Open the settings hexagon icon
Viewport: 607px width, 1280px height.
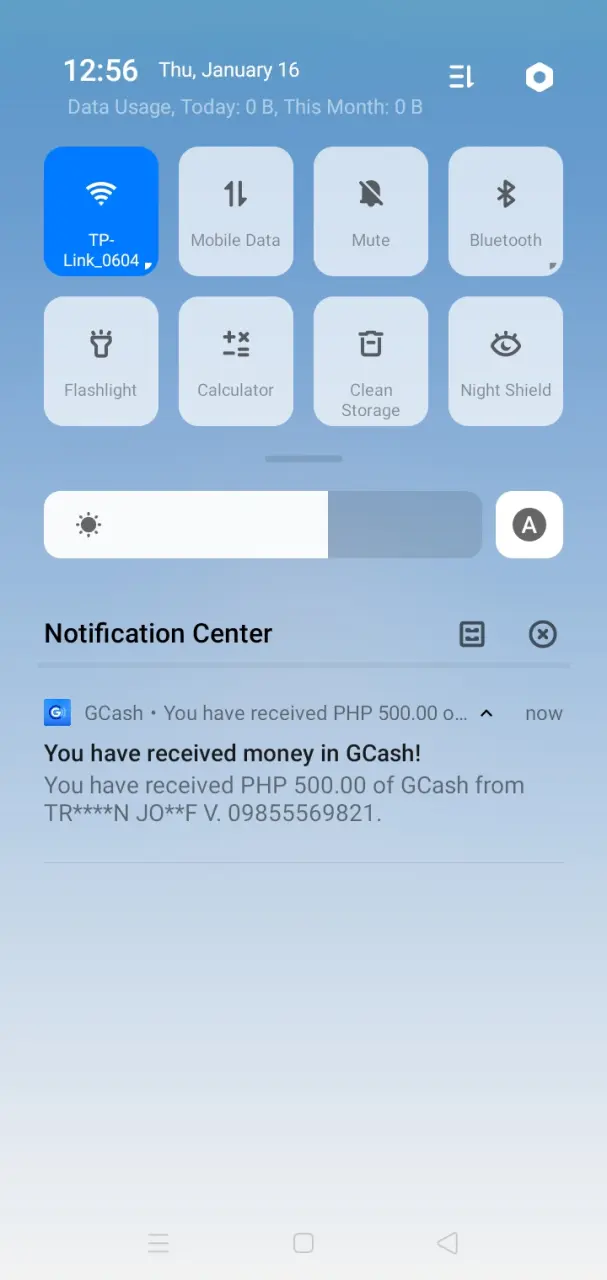tap(540, 77)
